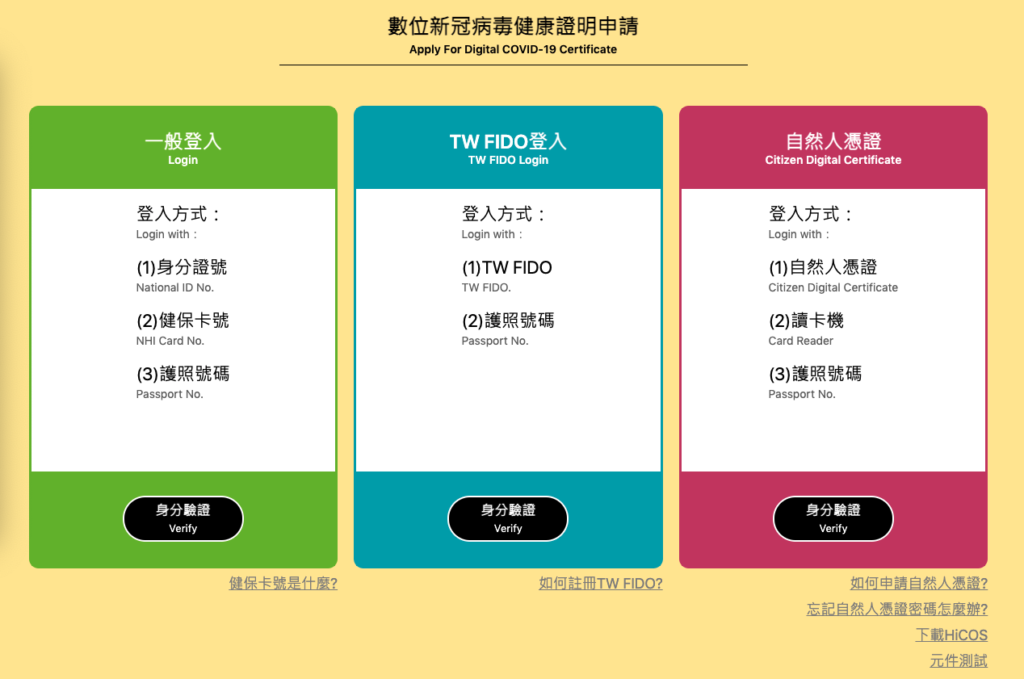The width and height of the screenshot is (1024, 679).
Task: Open the 如何註冊TW FIDO? link
Action: point(600,583)
